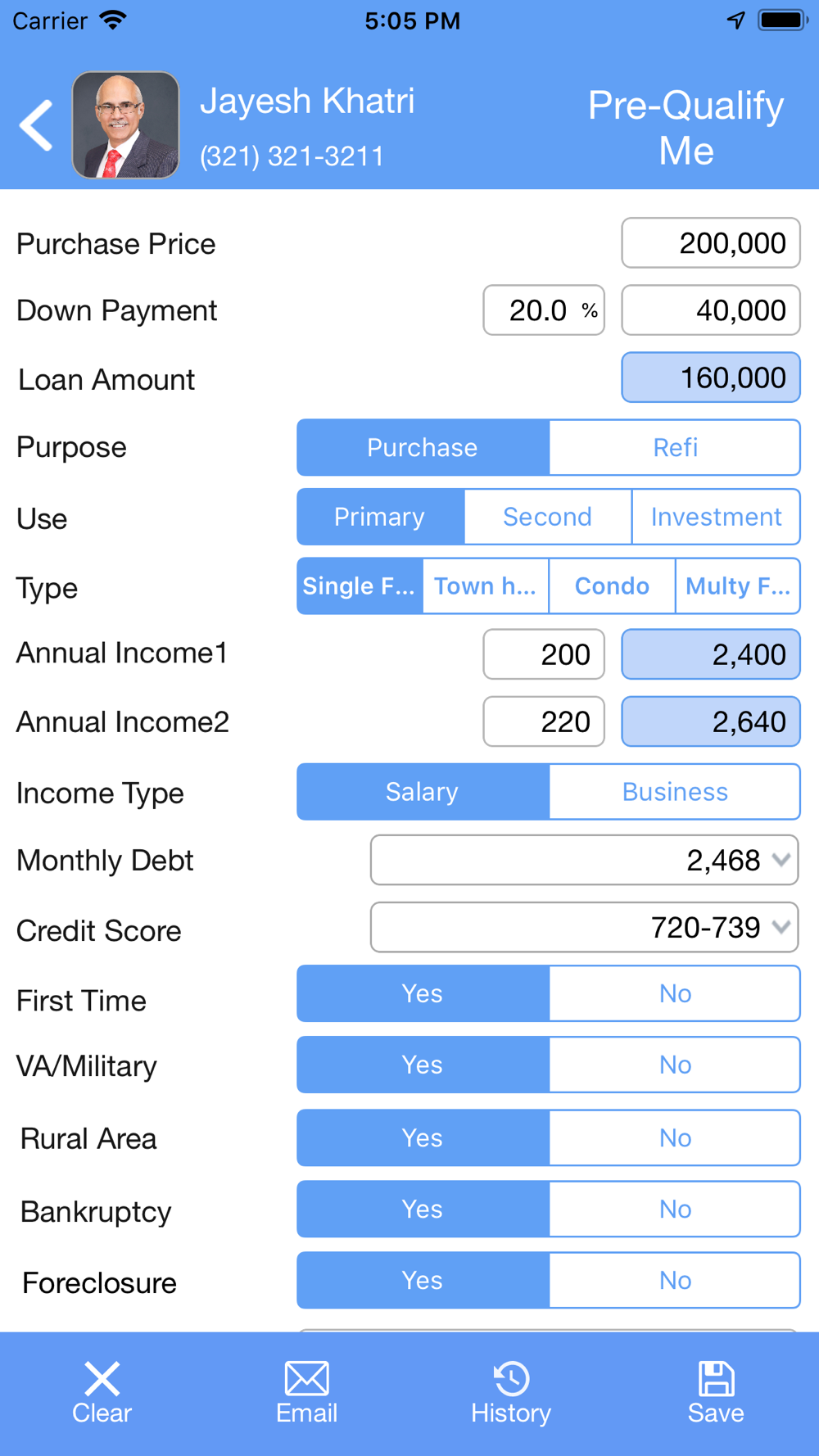
Task: Clear the form
Action: pyautogui.click(x=102, y=1393)
